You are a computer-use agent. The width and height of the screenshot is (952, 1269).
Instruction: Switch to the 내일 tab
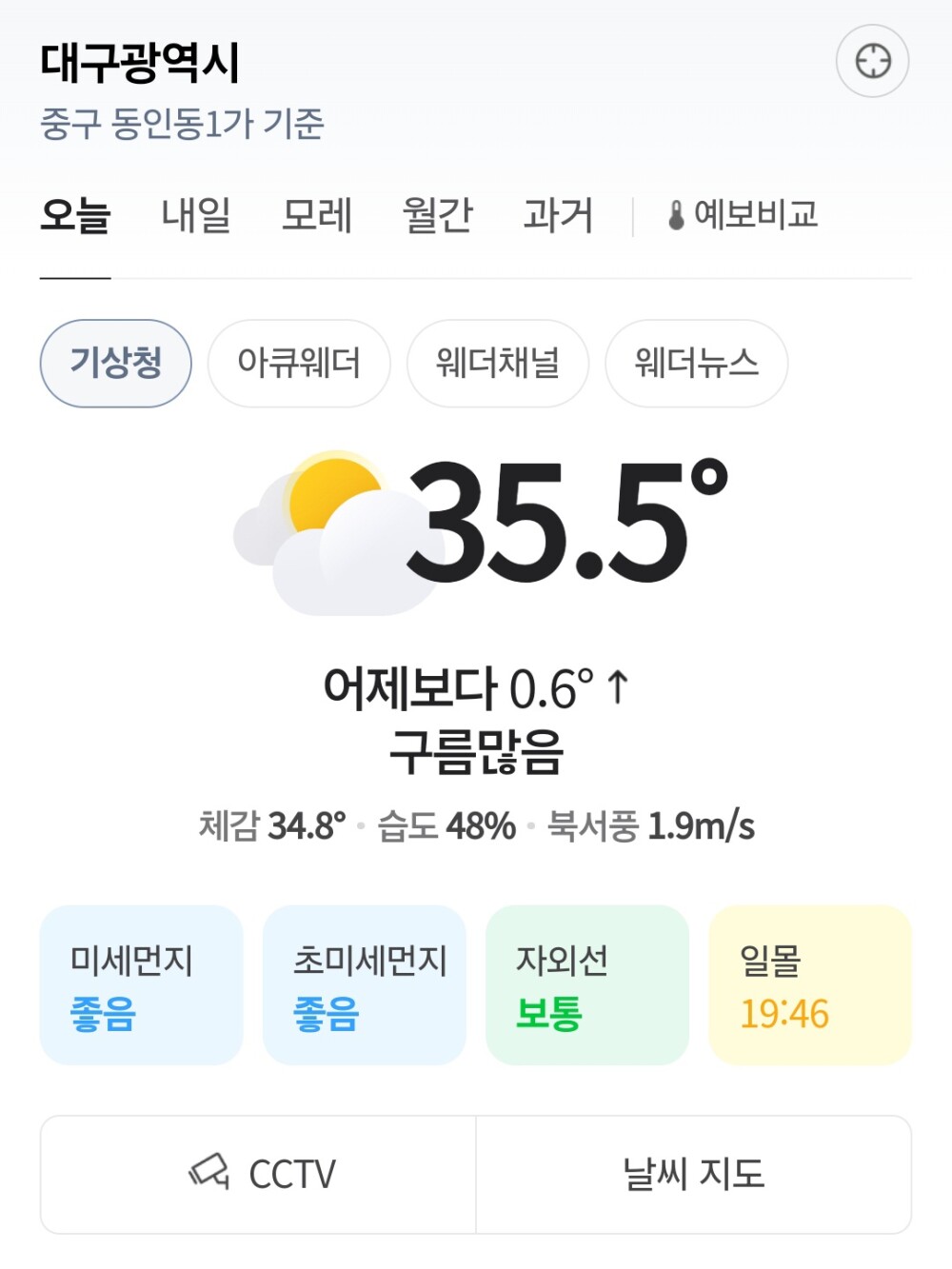196,215
